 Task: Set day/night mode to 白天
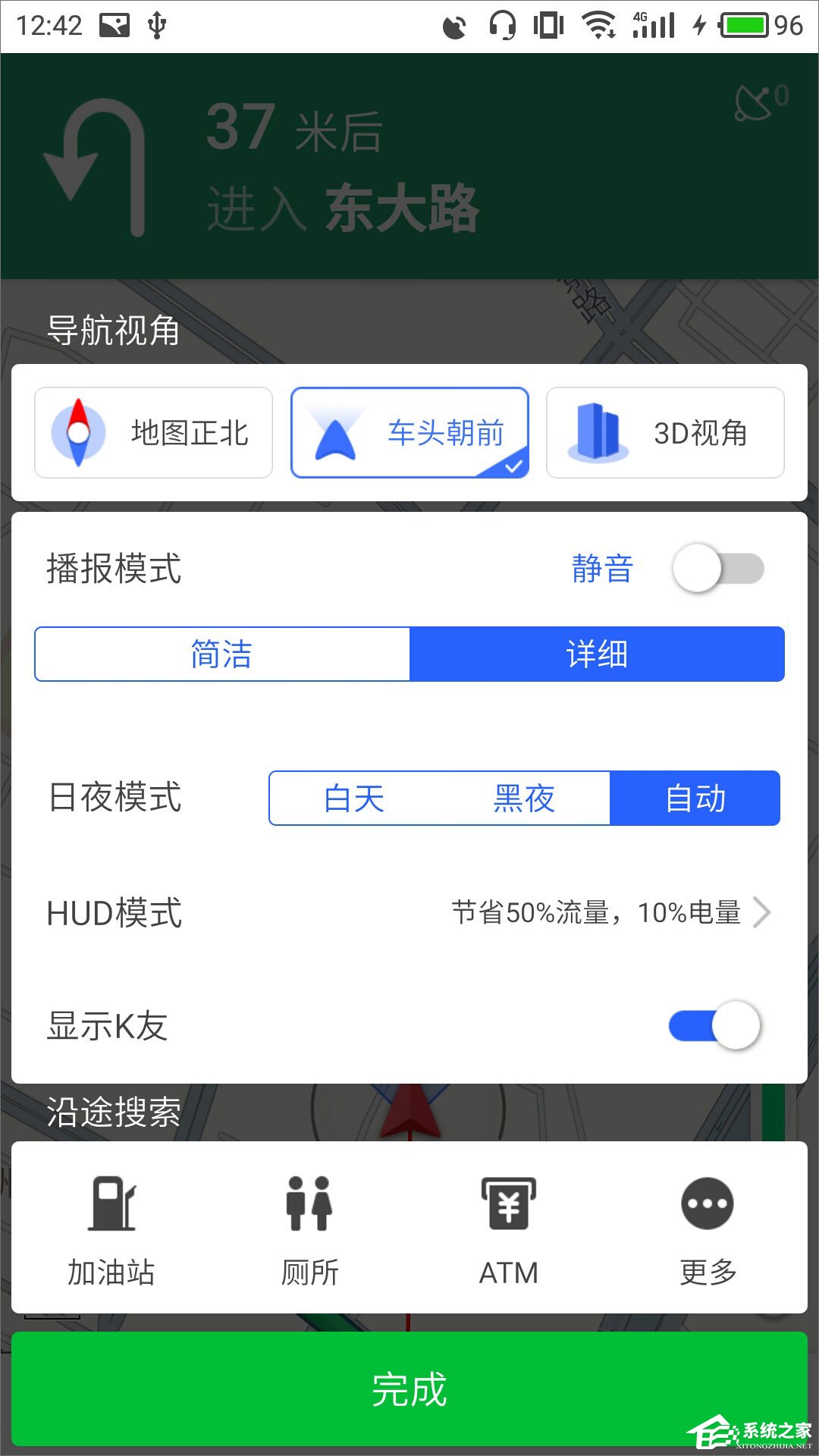(354, 799)
